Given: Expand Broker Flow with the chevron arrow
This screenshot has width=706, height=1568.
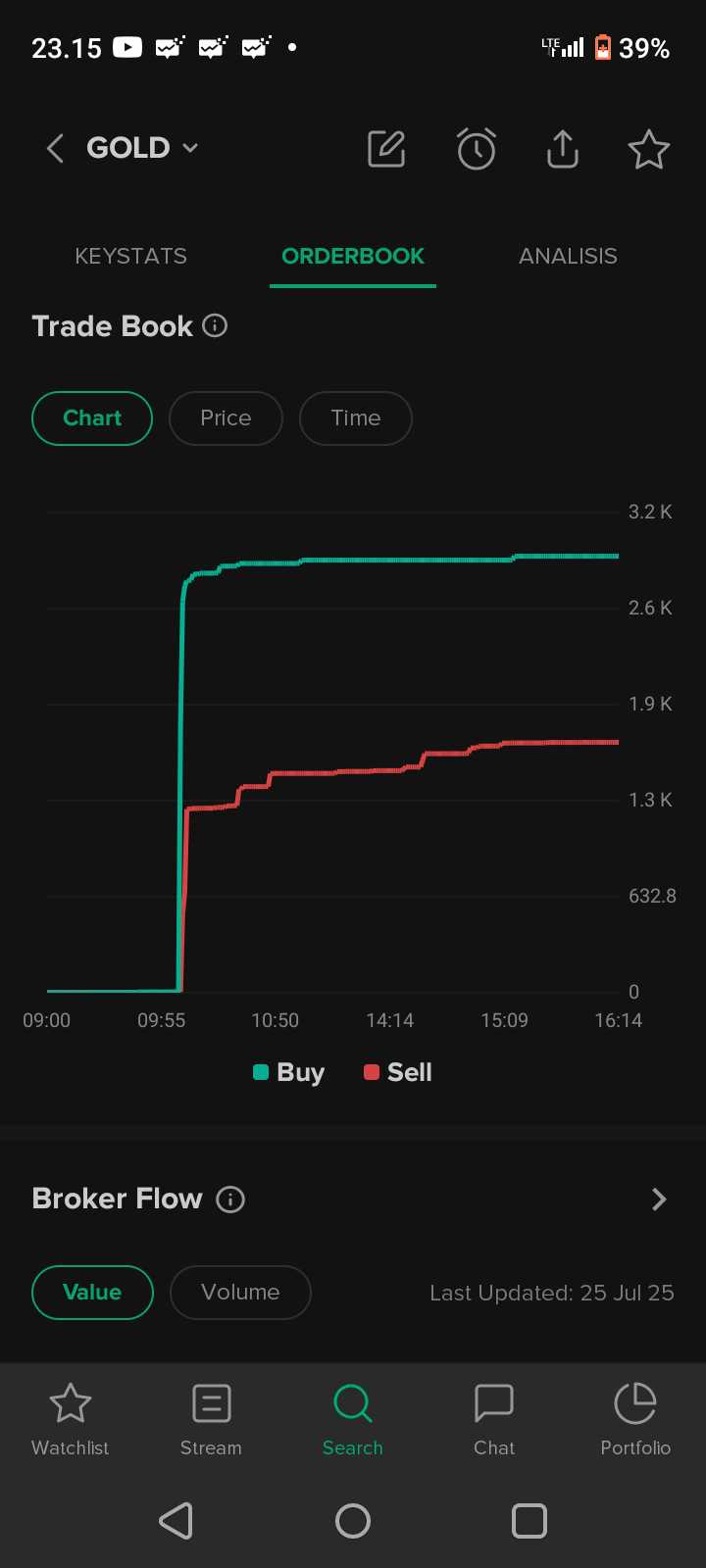Looking at the screenshot, I should pyautogui.click(x=659, y=1200).
